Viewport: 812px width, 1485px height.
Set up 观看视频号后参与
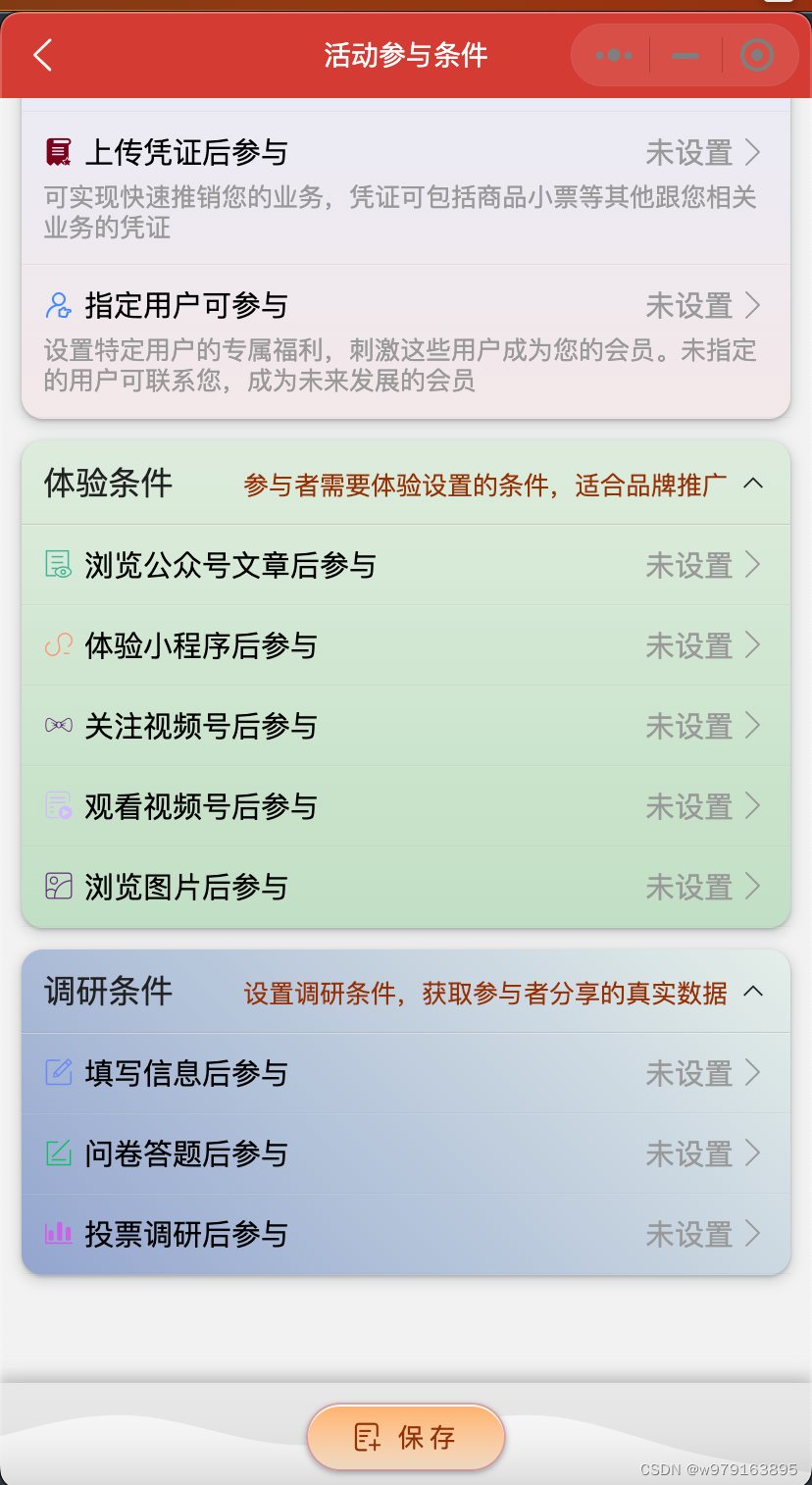click(x=406, y=806)
